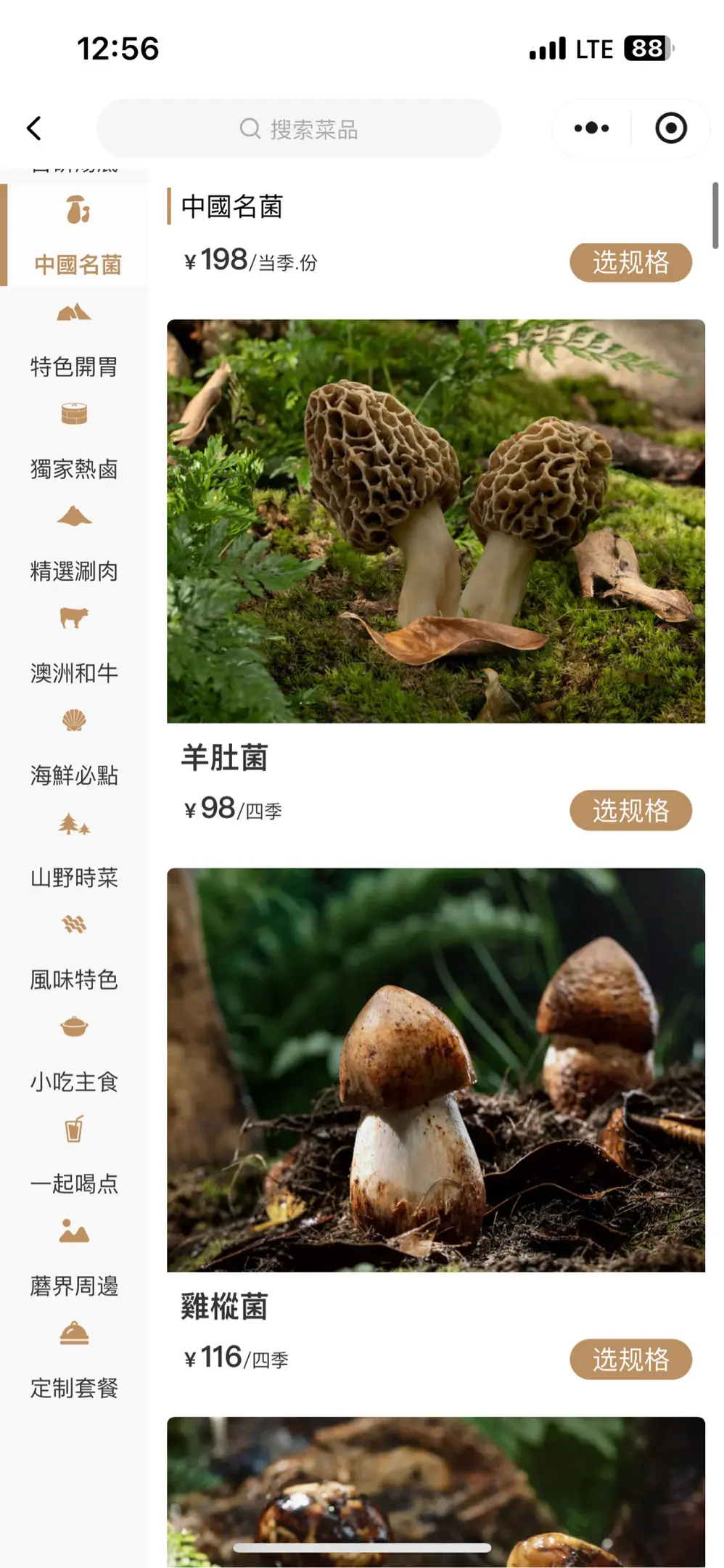Viewport: 724px width, 1568px height.
Task: Go back using the arrow icon
Action: (34, 128)
